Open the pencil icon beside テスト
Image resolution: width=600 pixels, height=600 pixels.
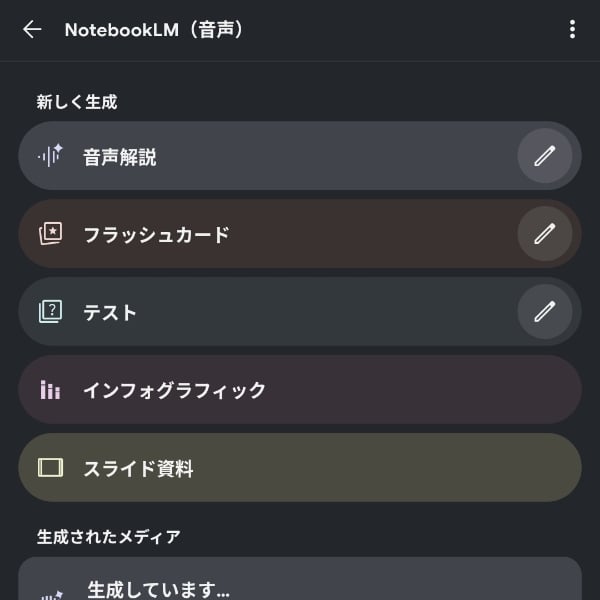[x=544, y=312]
